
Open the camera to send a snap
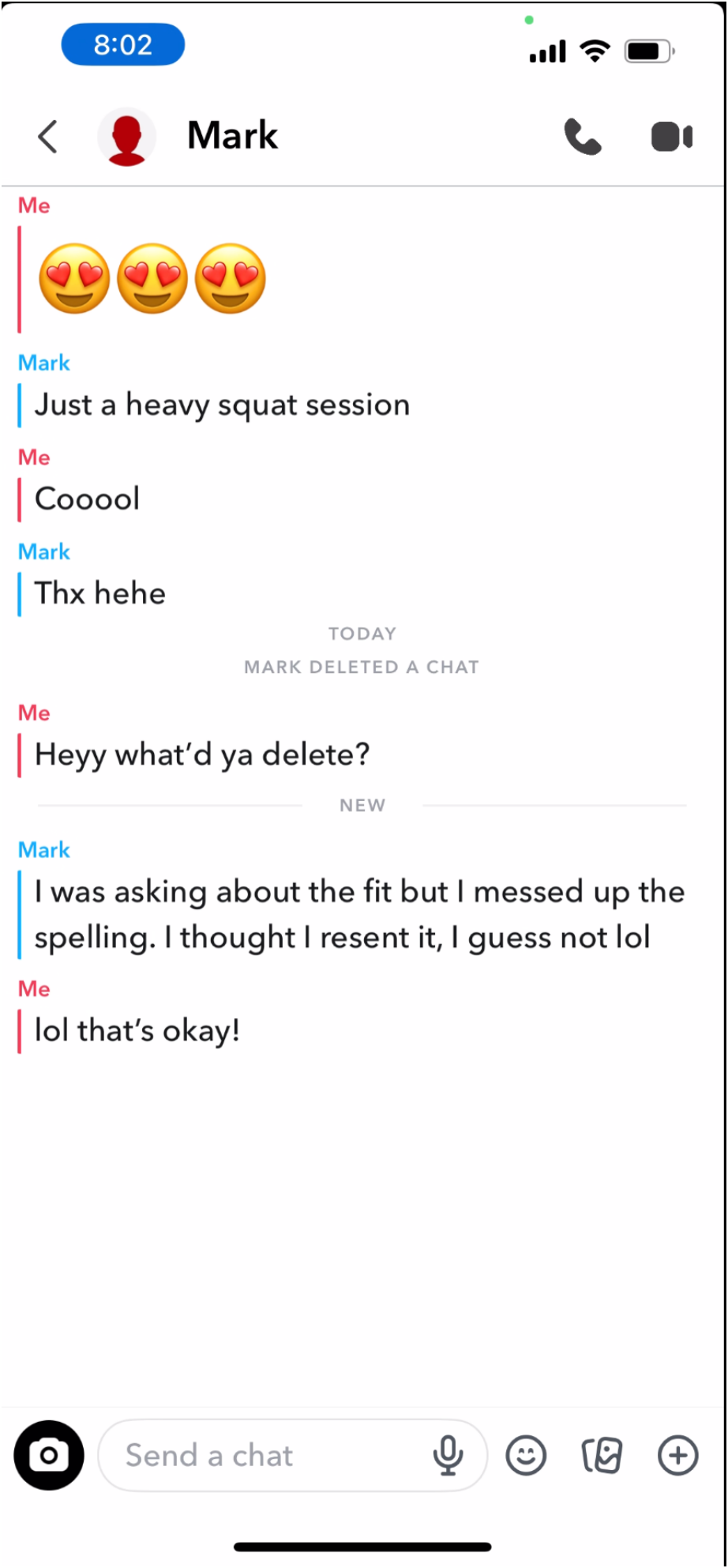click(x=49, y=1455)
